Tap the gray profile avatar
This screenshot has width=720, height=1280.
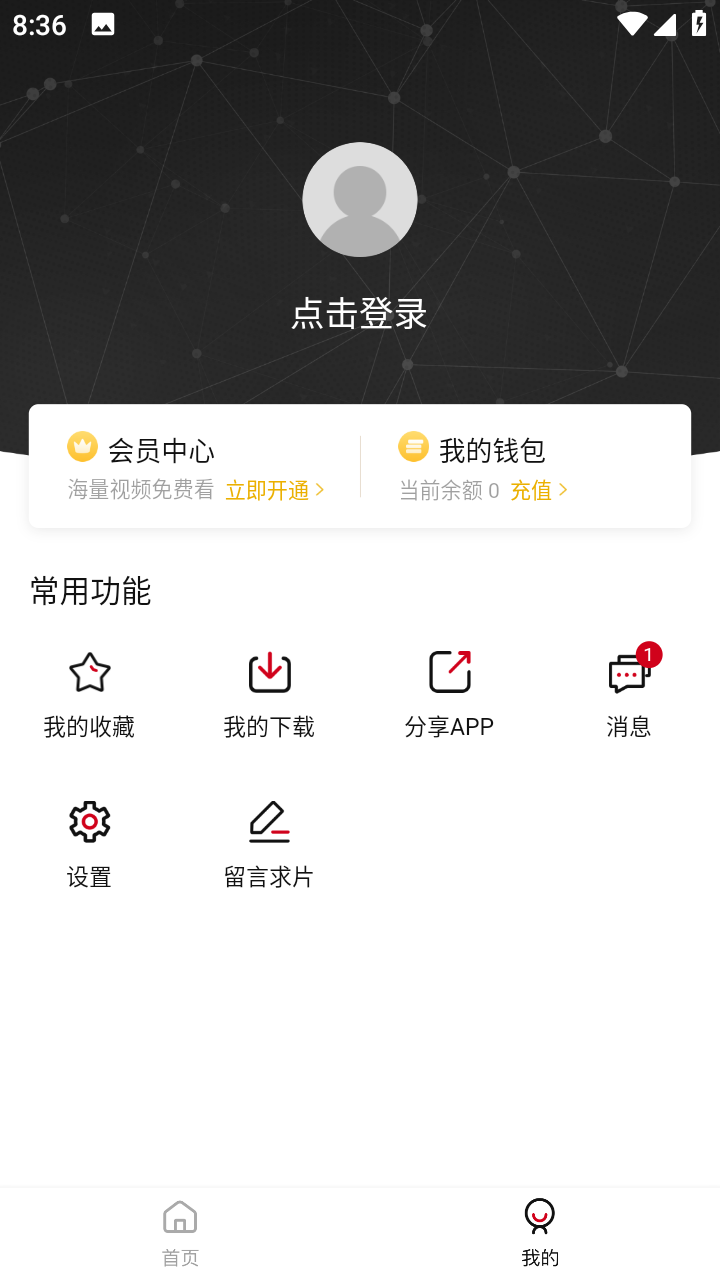click(x=360, y=199)
